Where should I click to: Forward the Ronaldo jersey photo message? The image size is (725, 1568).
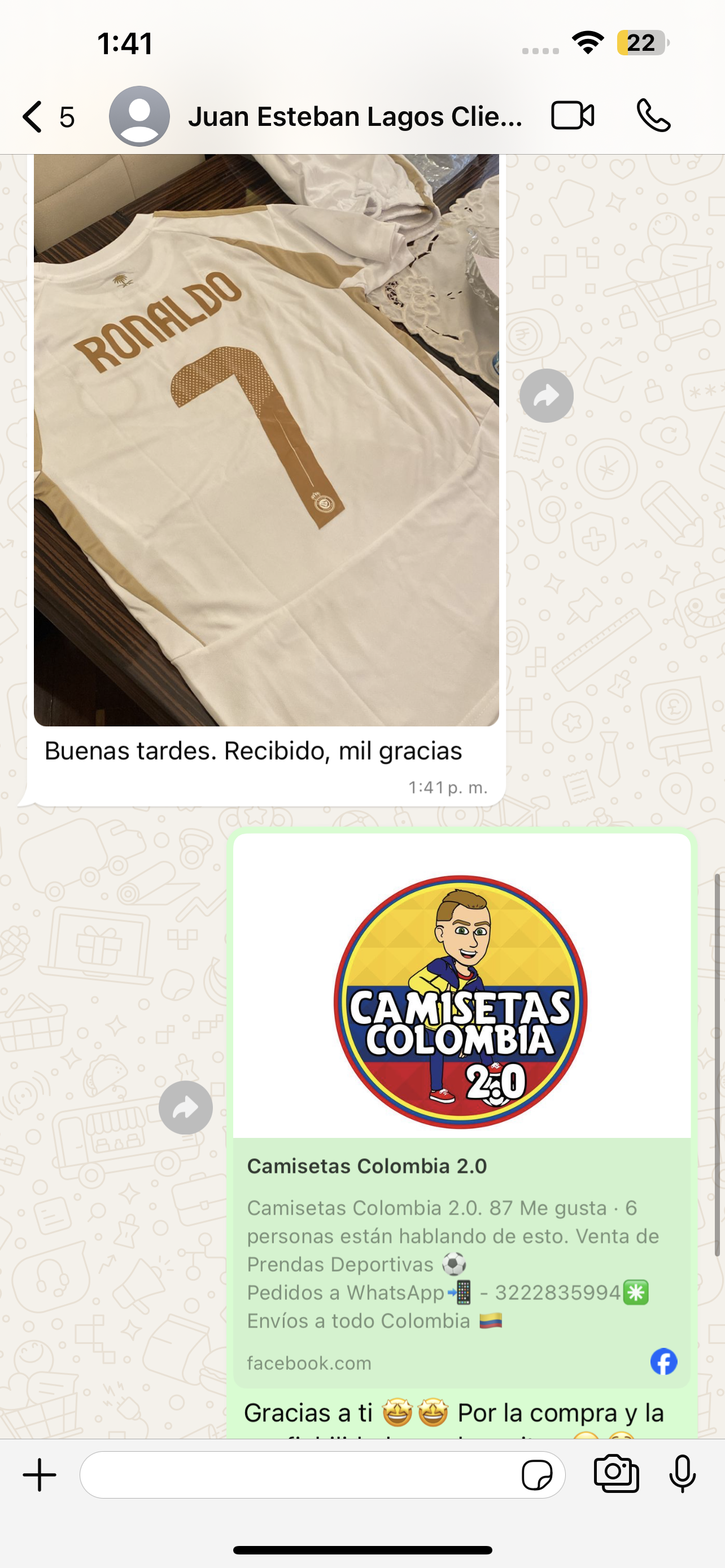coord(546,396)
